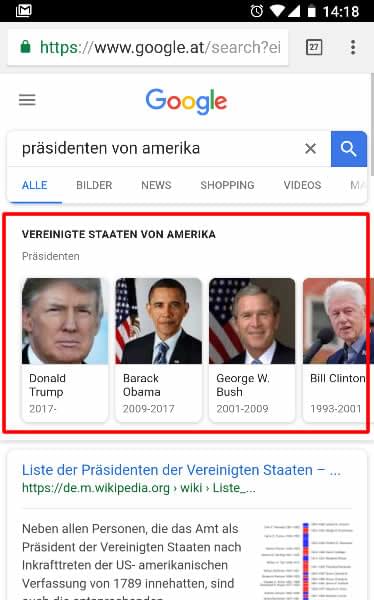The image size is (374, 600).
Task: Open the Donald Trump card
Action: point(65,350)
